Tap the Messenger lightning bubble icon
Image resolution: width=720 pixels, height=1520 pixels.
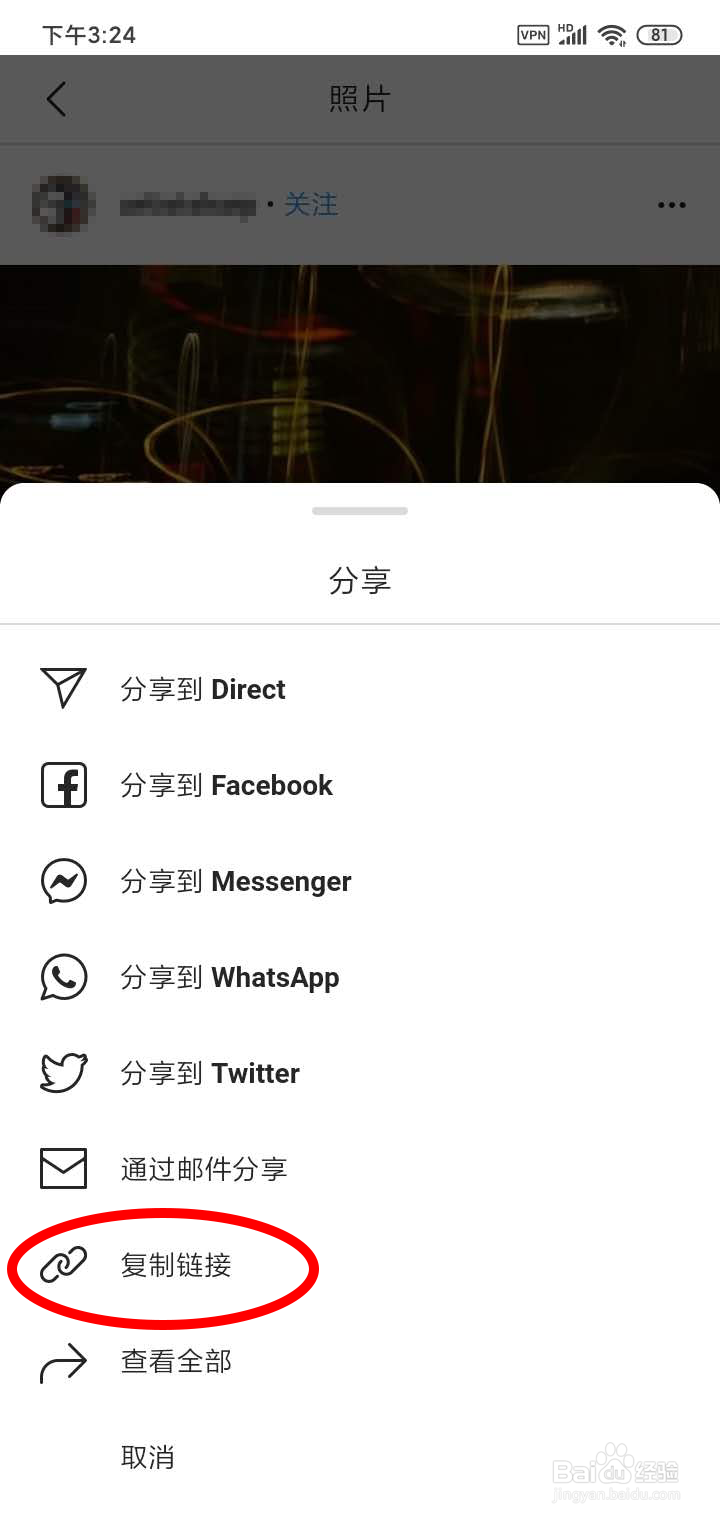click(x=63, y=881)
